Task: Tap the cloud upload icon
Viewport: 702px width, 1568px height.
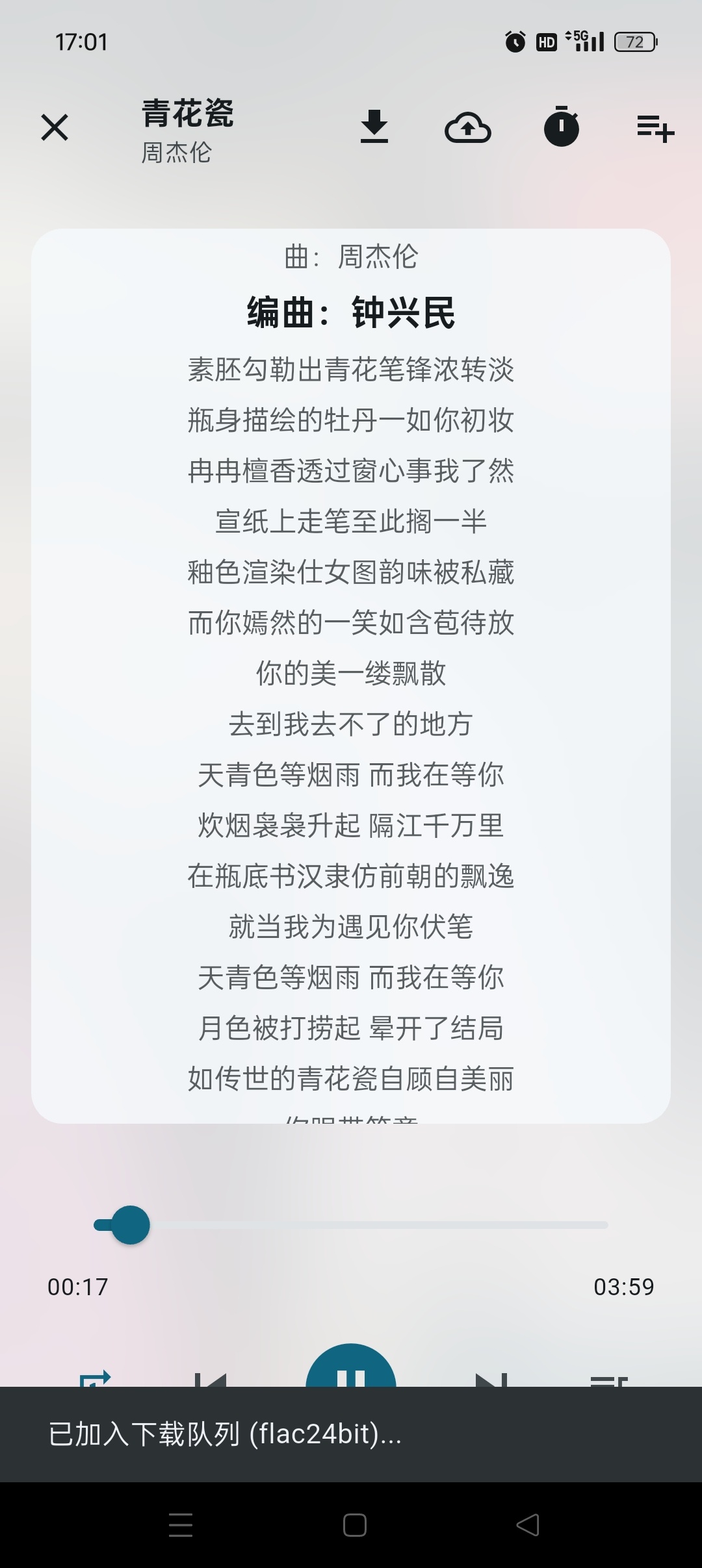Action: 467,127
